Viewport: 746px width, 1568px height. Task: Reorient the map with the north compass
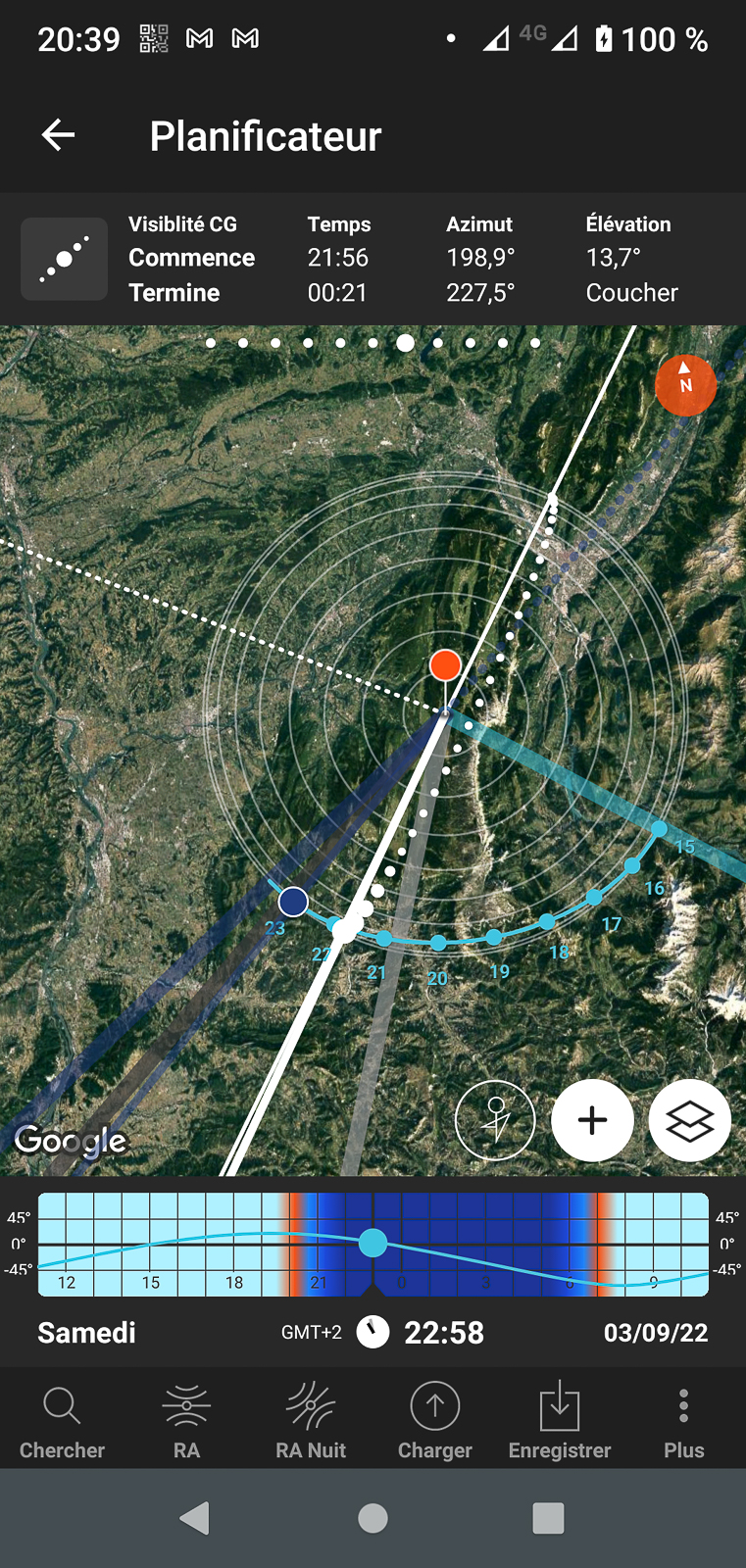(x=685, y=384)
